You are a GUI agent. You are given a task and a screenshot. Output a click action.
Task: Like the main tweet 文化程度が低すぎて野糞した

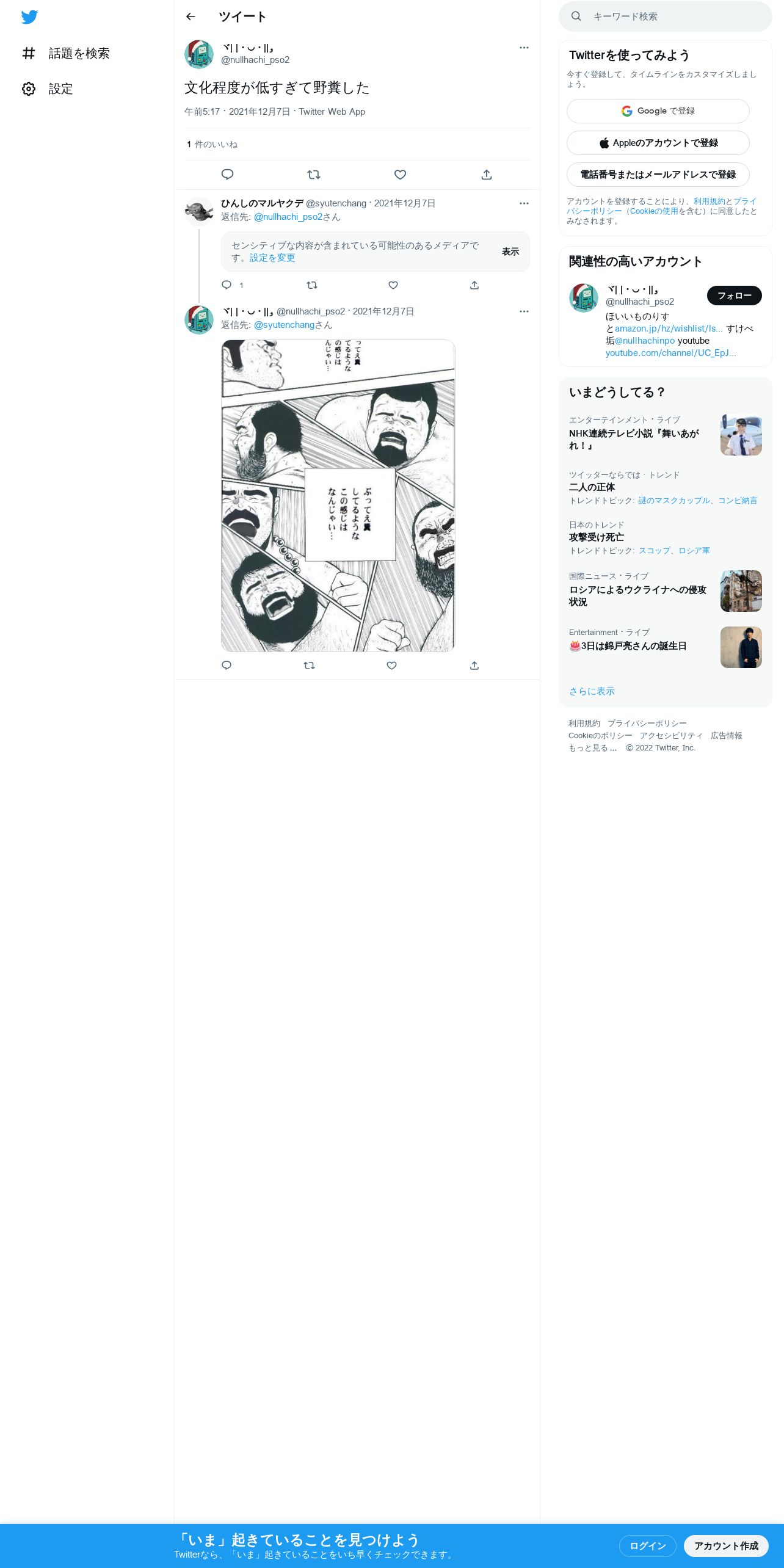[400, 175]
